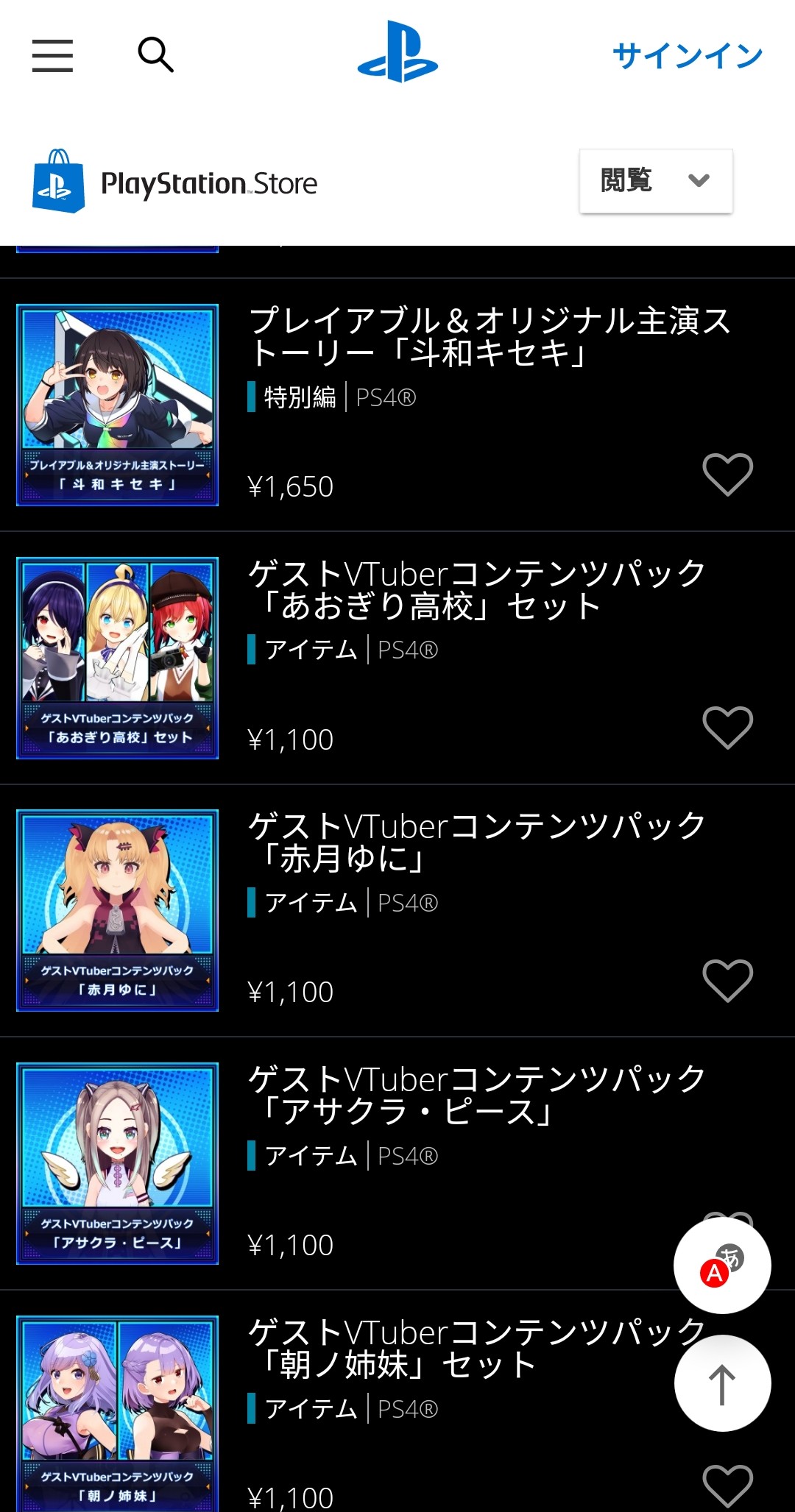Image resolution: width=795 pixels, height=1512 pixels.
Task: Open 「あおぎり高校」セット content pack
Action: (x=477, y=589)
